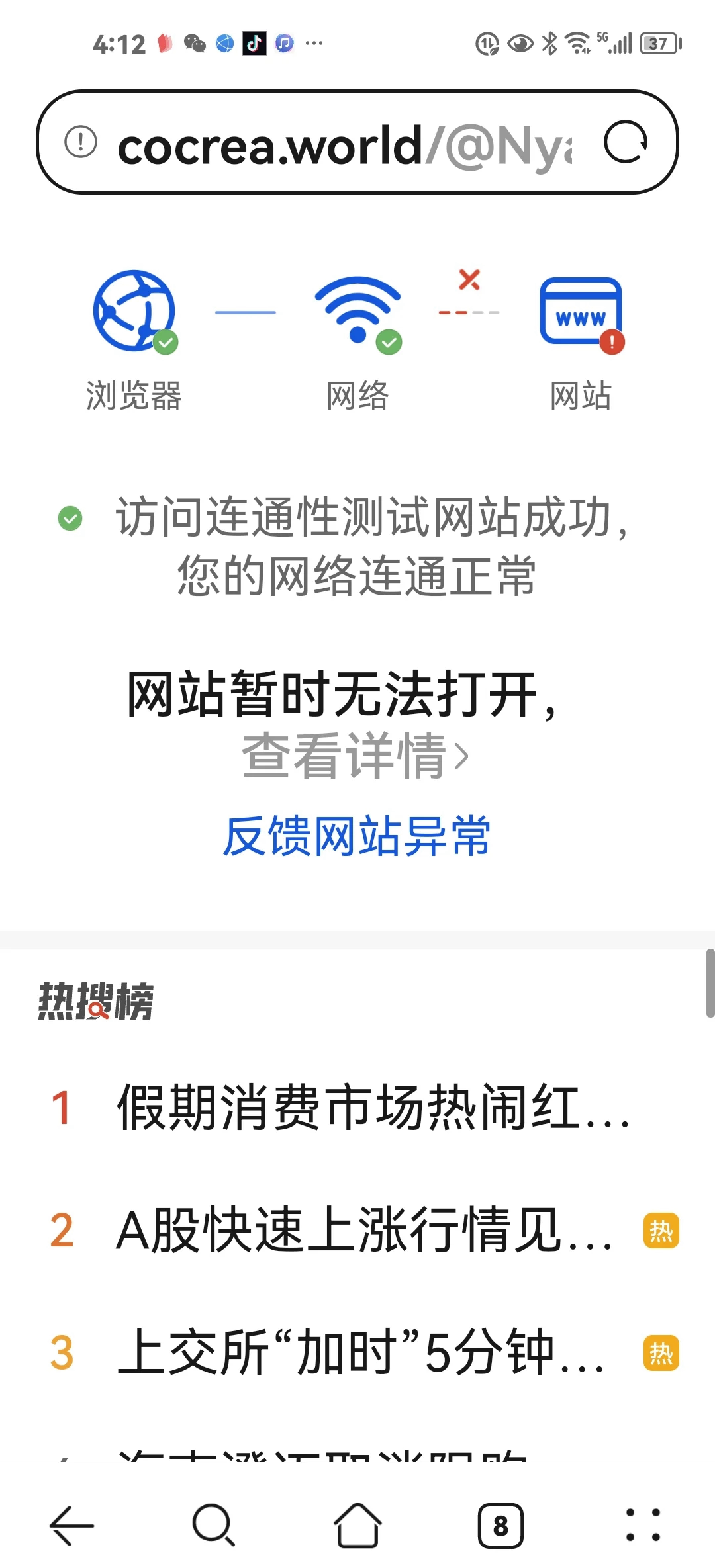The image size is (715, 1568).
Task: Open search from the bottom toolbar
Action: click(x=213, y=1526)
